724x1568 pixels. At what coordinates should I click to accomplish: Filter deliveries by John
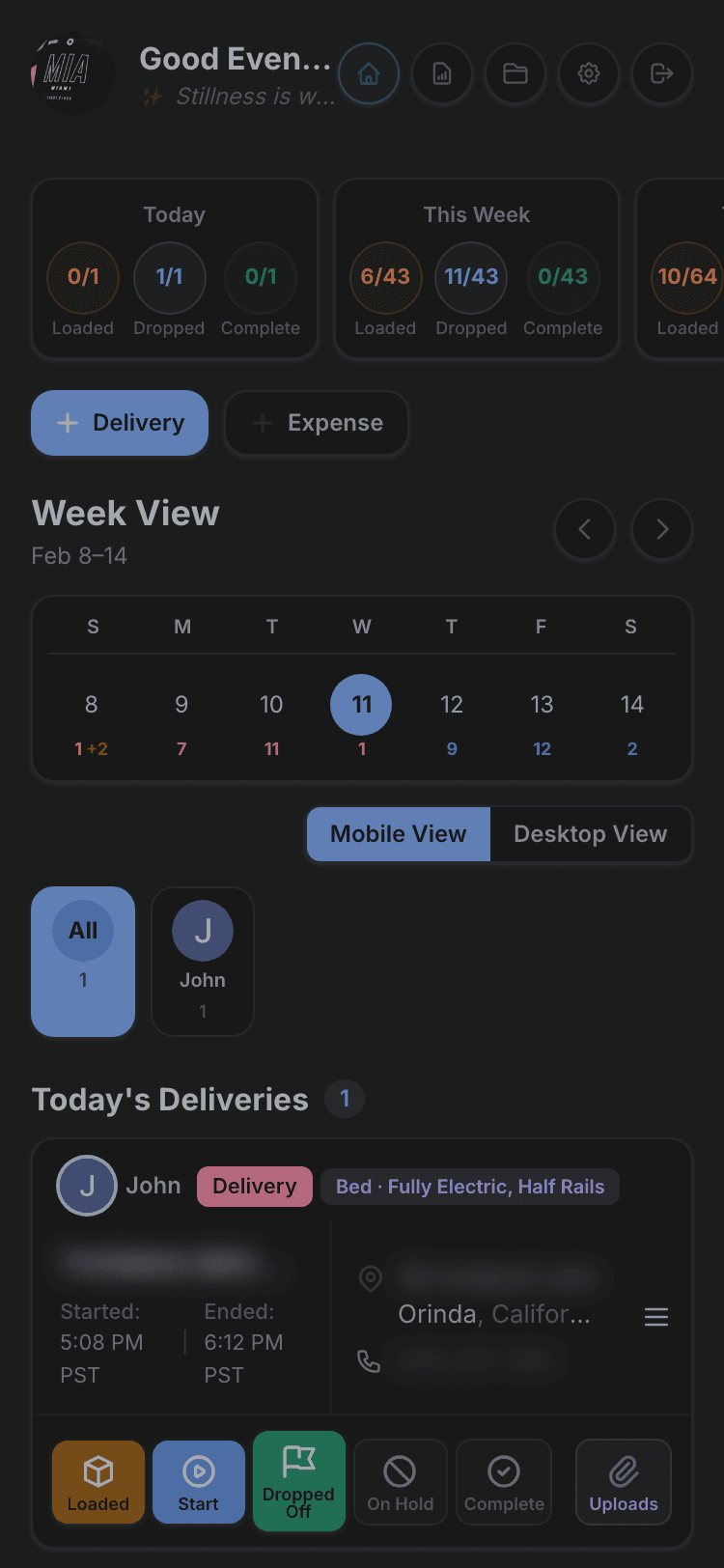point(203,961)
